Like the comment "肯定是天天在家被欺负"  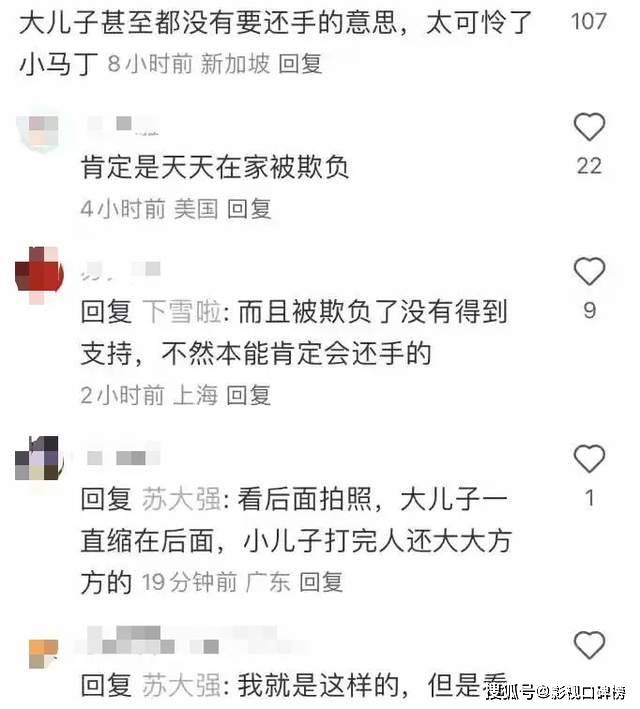tap(590, 127)
